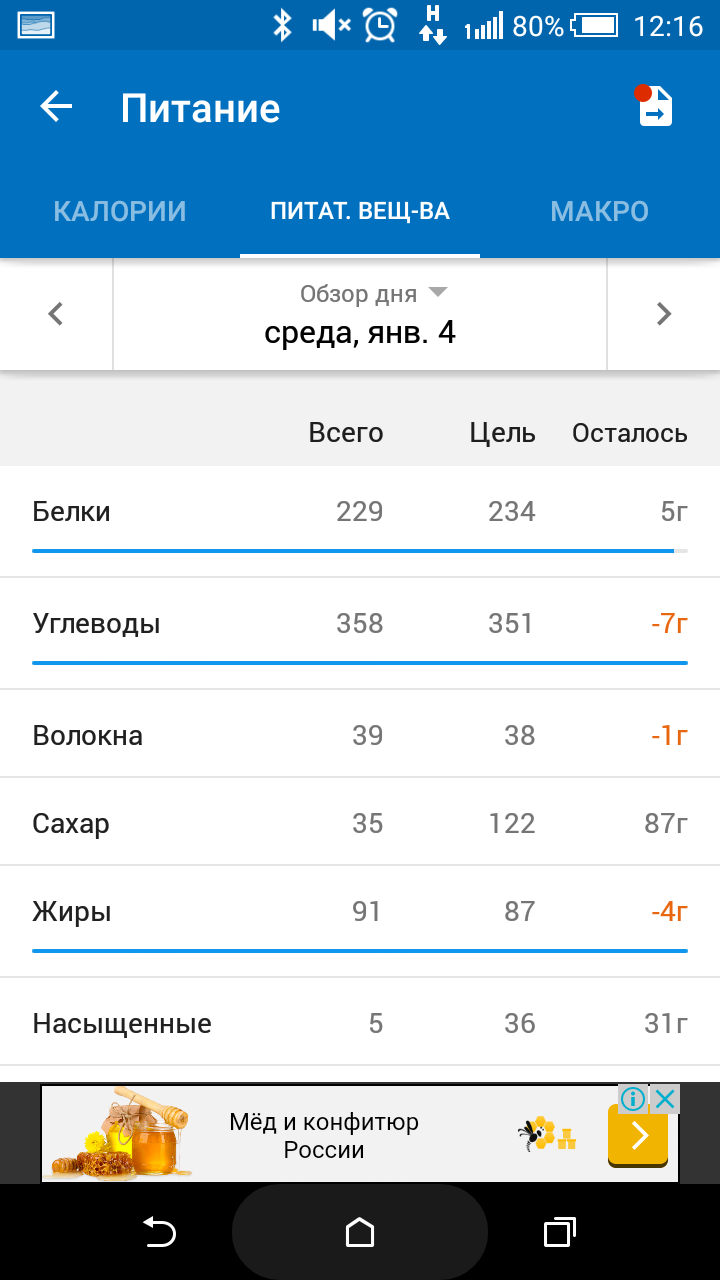This screenshot has height=1280, width=720.
Task: Open ad info icon
Action: (x=632, y=1099)
